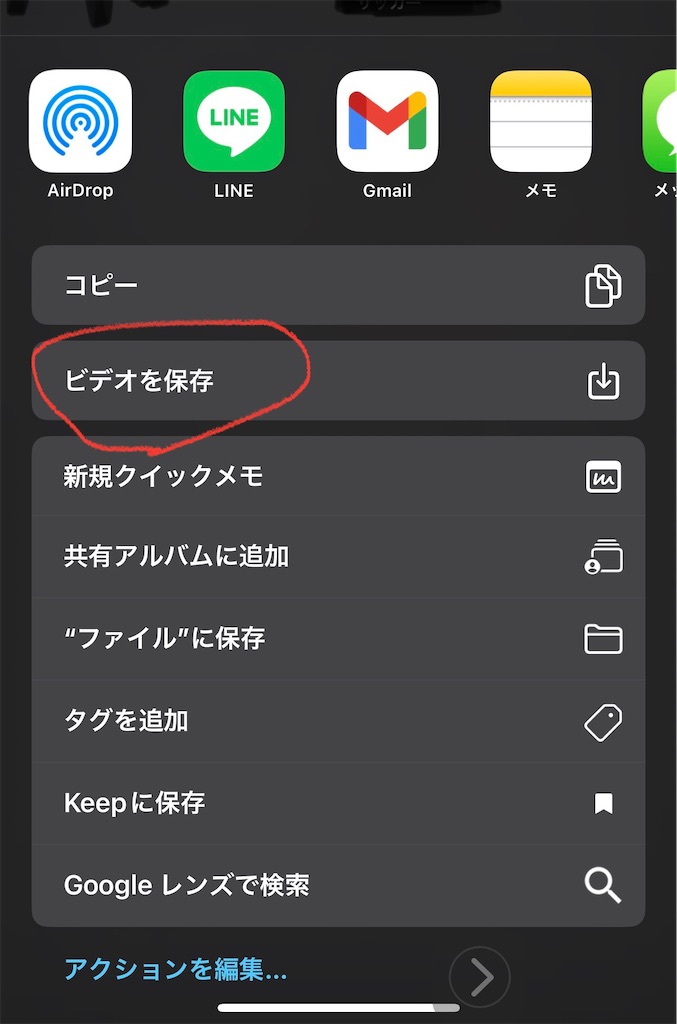Share to the LINE app
This screenshot has height=1024, width=677.
click(x=234, y=121)
